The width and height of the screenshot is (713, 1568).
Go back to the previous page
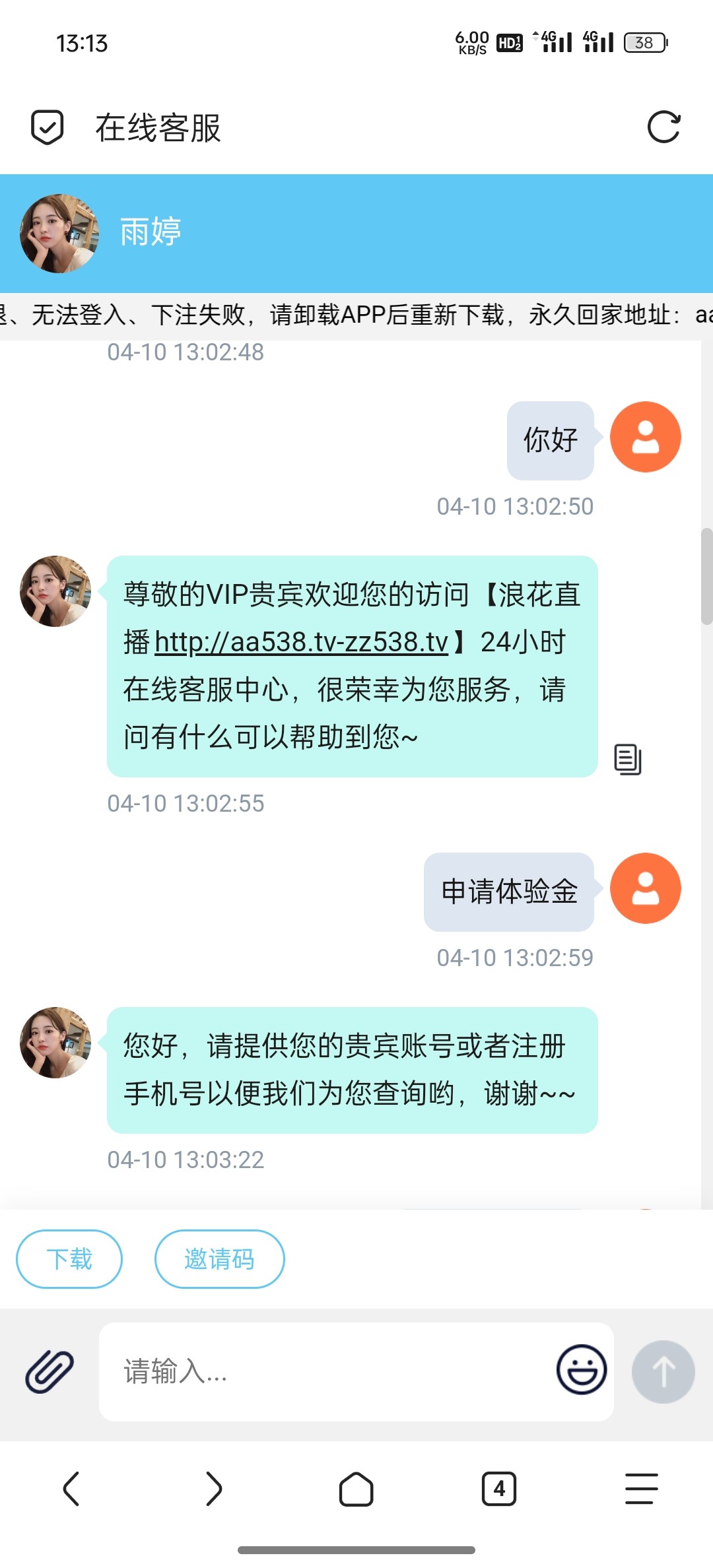71,1489
